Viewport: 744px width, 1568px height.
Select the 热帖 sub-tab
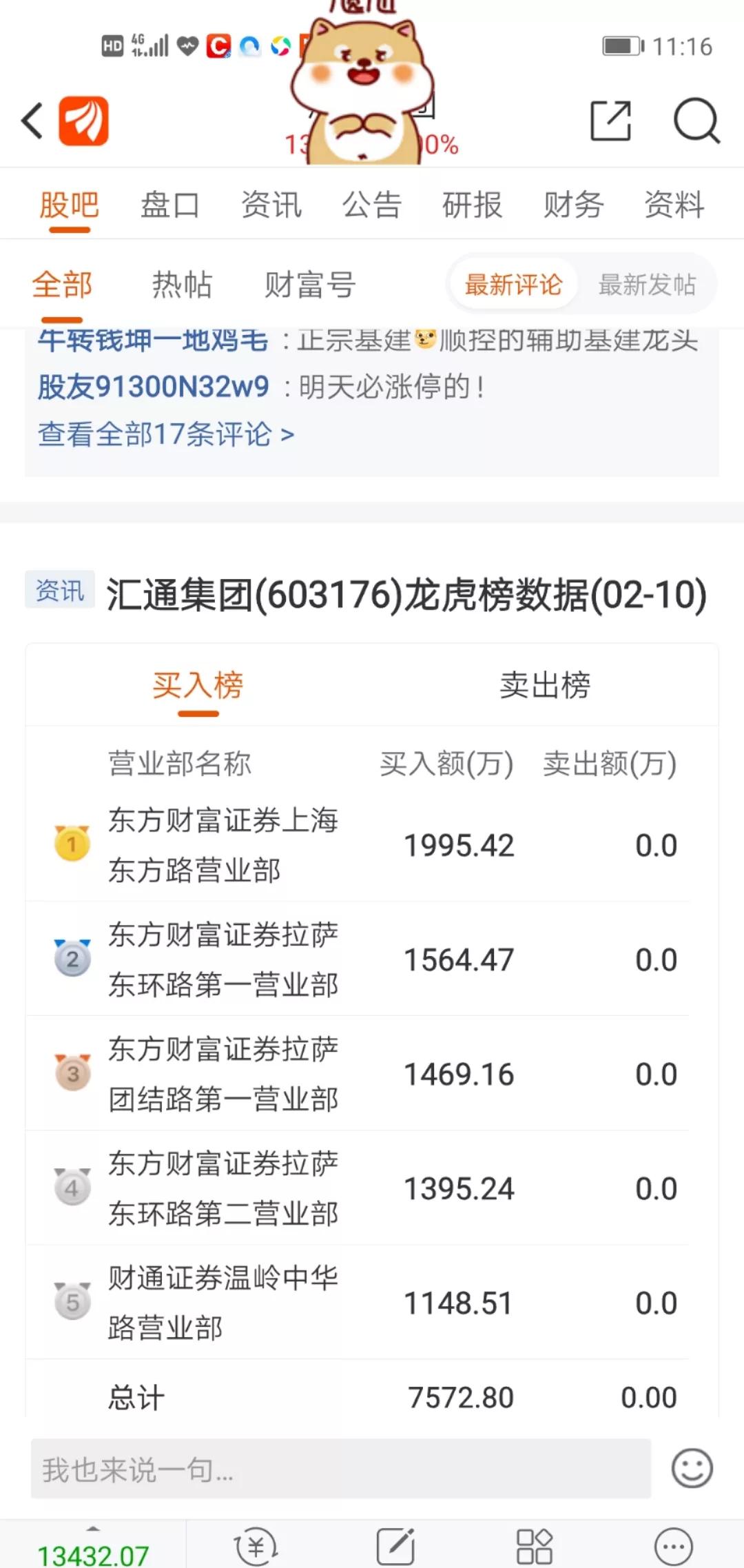pos(182,285)
